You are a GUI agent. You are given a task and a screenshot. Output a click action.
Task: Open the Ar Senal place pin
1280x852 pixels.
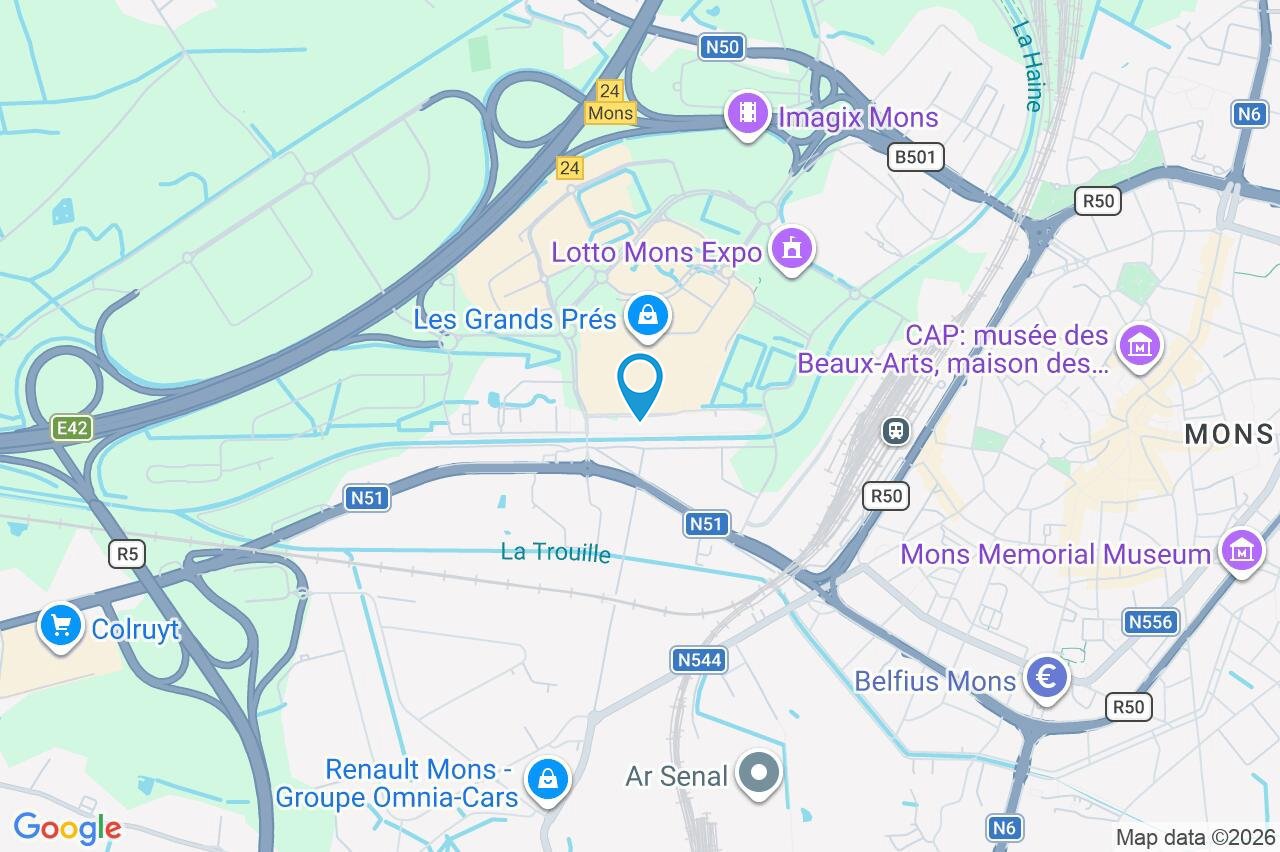(x=760, y=773)
